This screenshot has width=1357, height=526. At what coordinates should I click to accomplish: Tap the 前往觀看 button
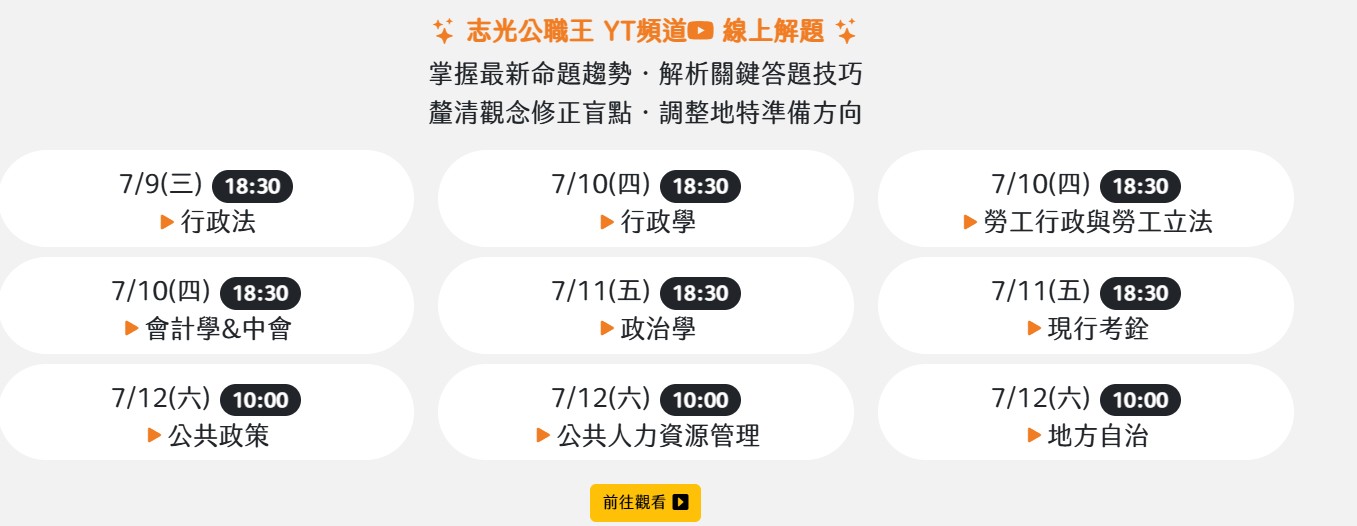[x=645, y=503]
